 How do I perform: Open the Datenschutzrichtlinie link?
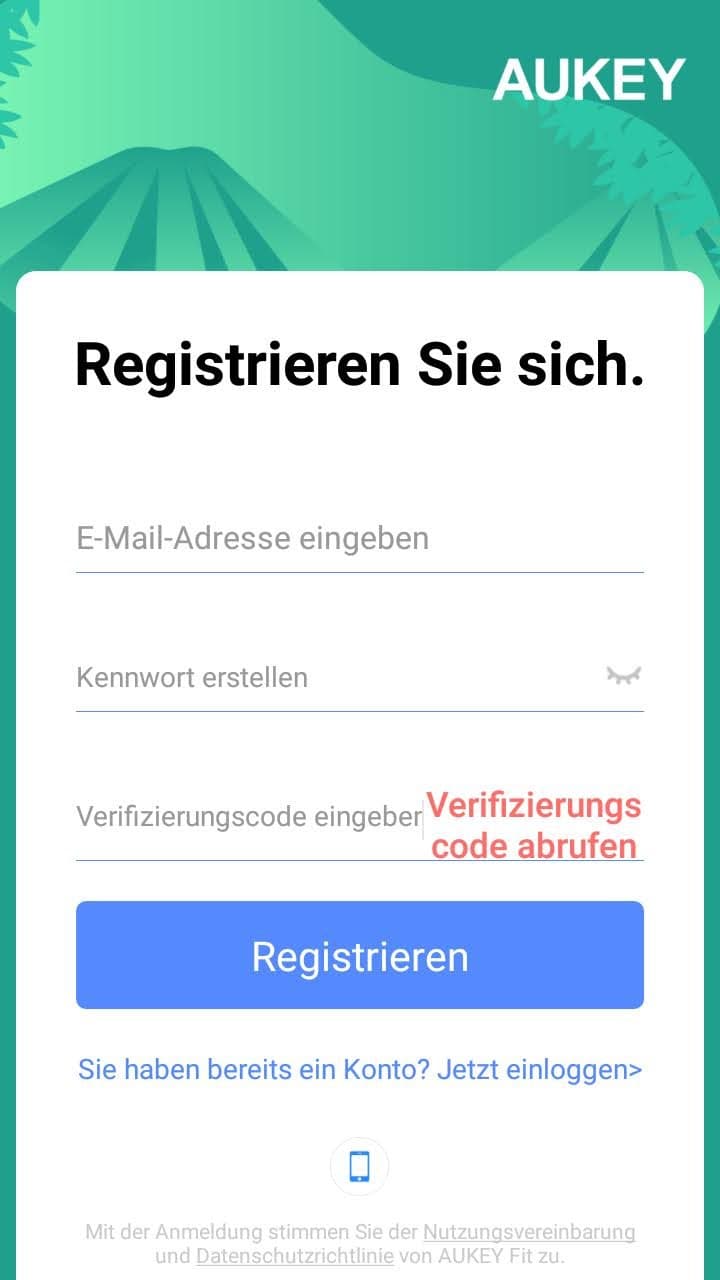pyautogui.click(x=295, y=1256)
